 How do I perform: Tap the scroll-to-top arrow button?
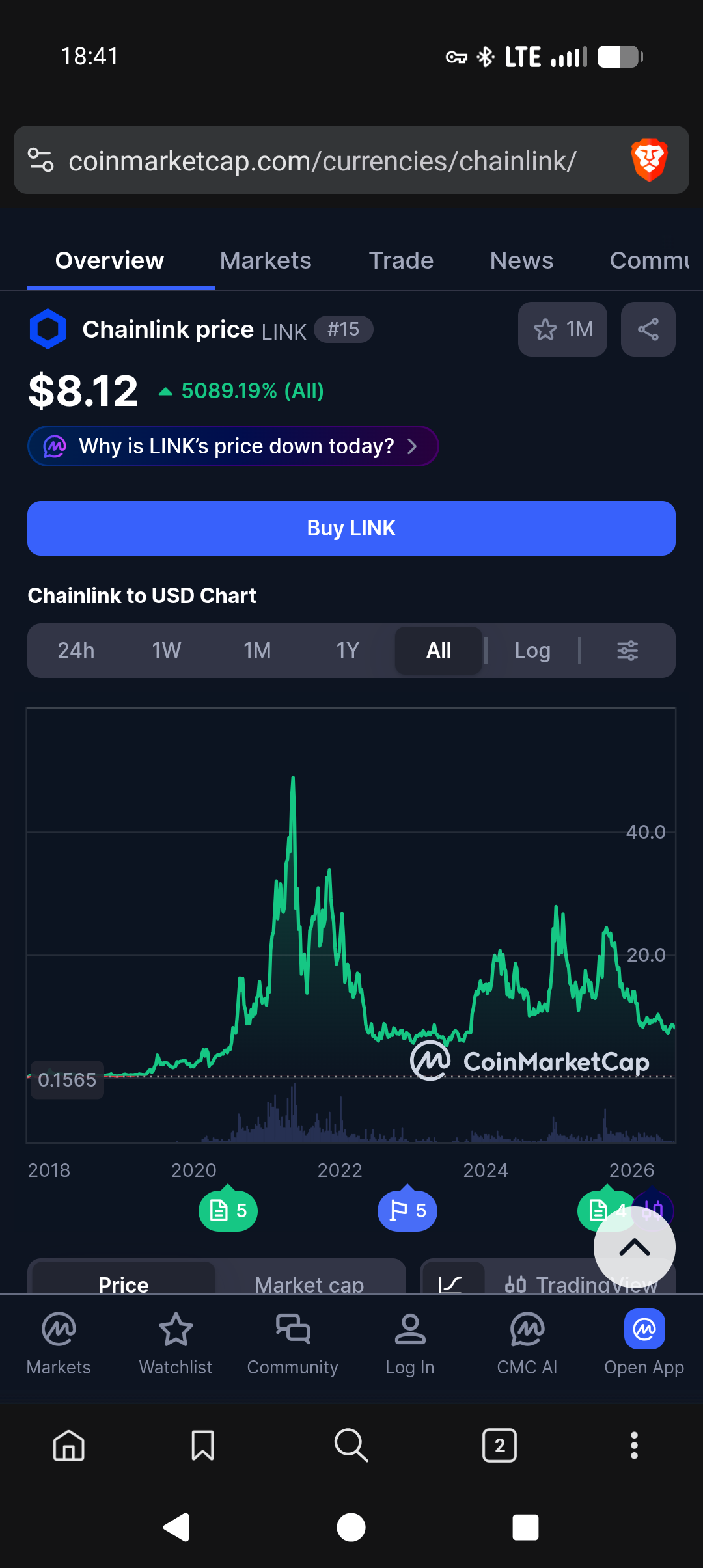[x=635, y=1247]
